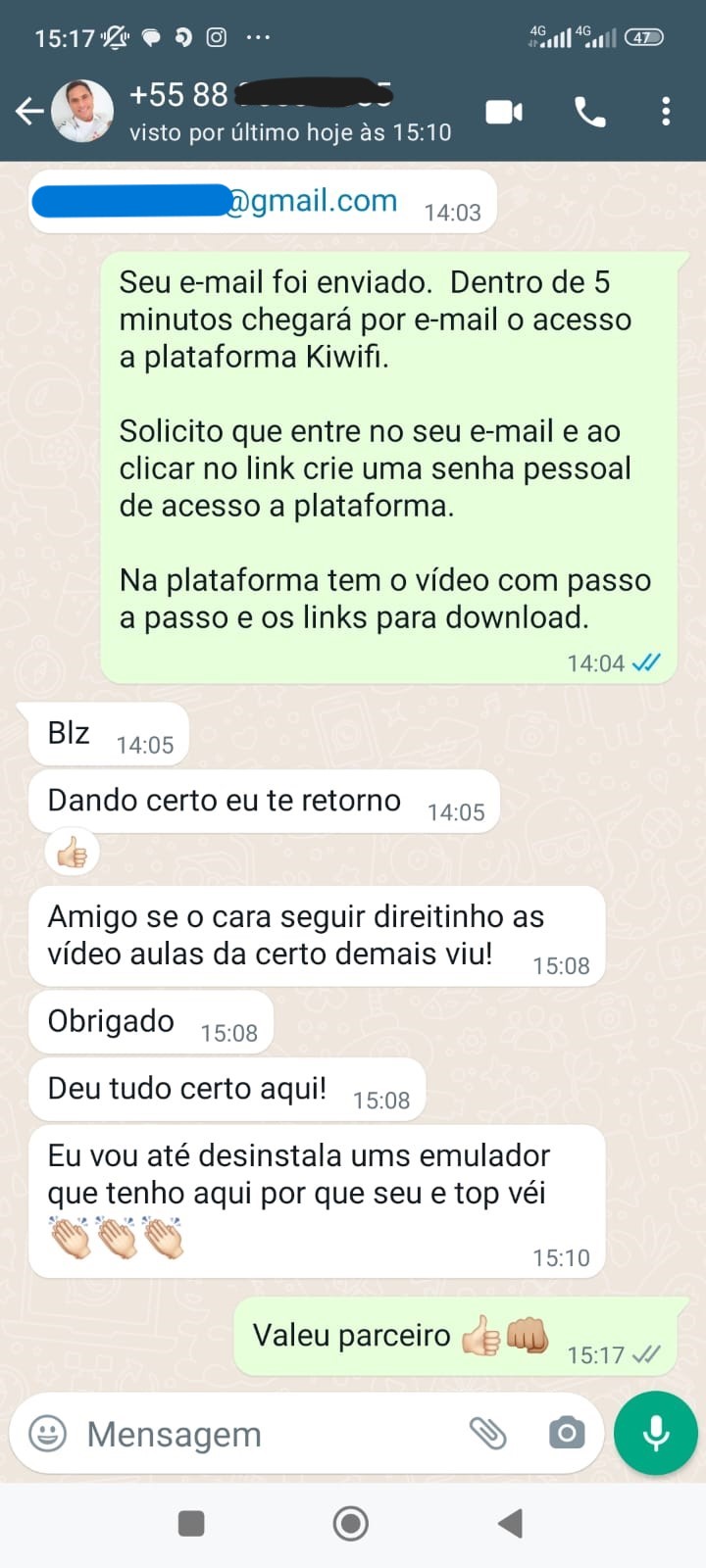Image resolution: width=706 pixels, height=1568 pixels.
Task: Tap the back arrow to exit the chat
Action: (28, 111)
